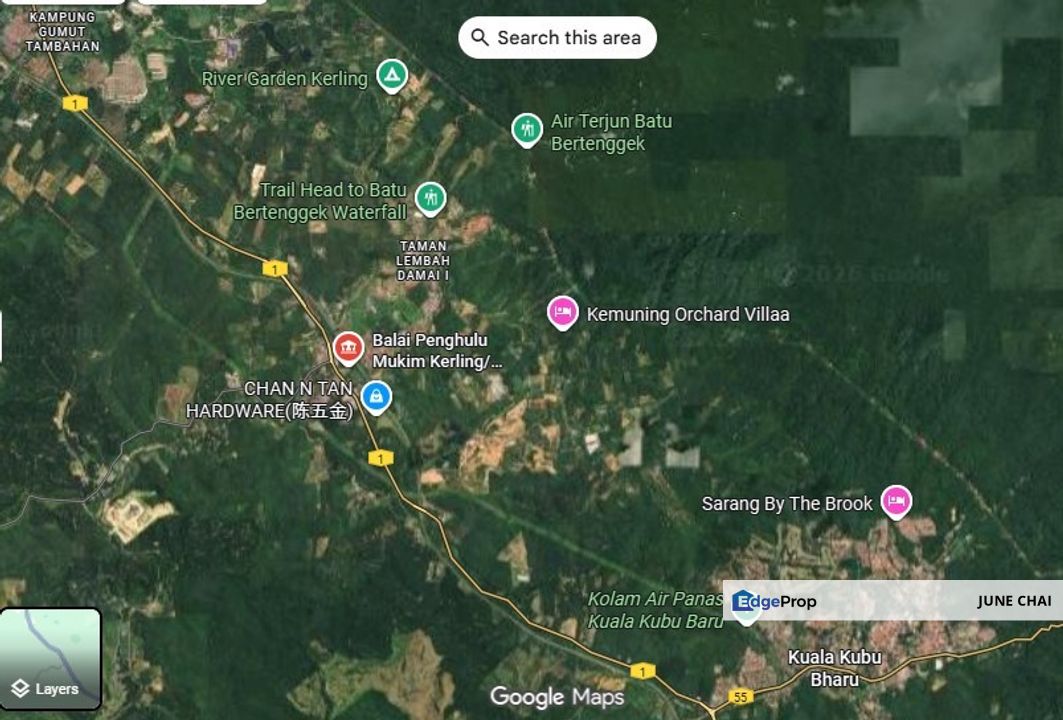Select the Kemuning Orchard Villaa lodging pin

pos(563,312)
